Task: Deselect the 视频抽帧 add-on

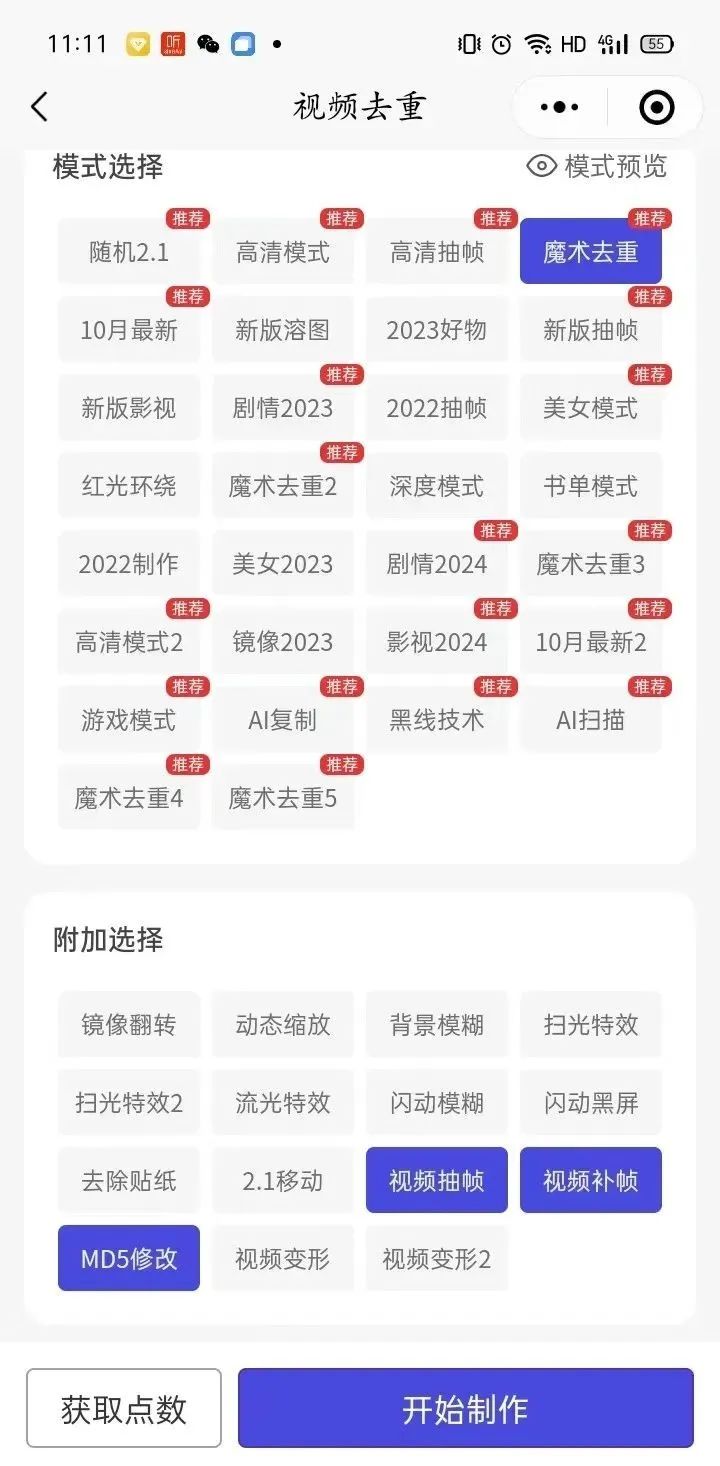Action: pos(437,1181)
